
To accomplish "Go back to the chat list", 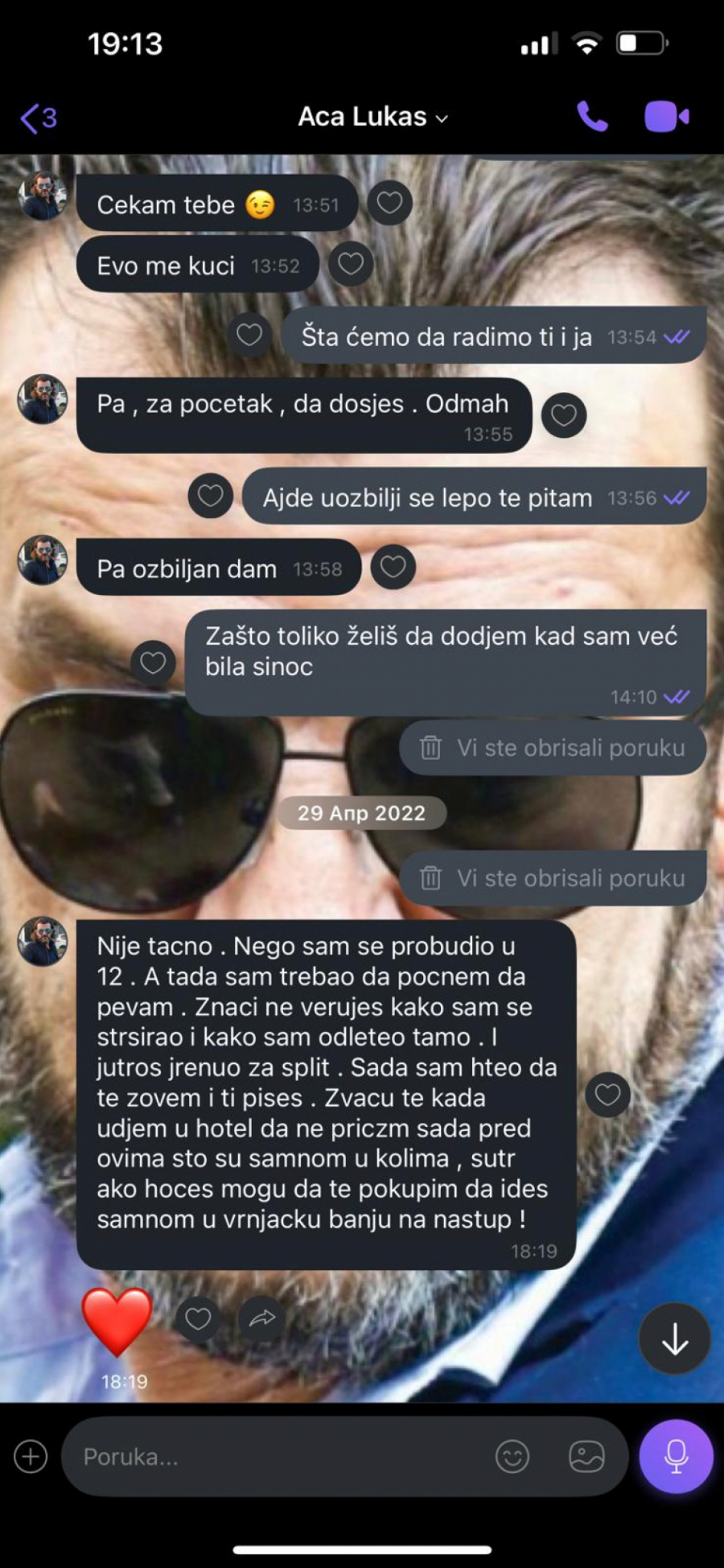I will 38,118.
